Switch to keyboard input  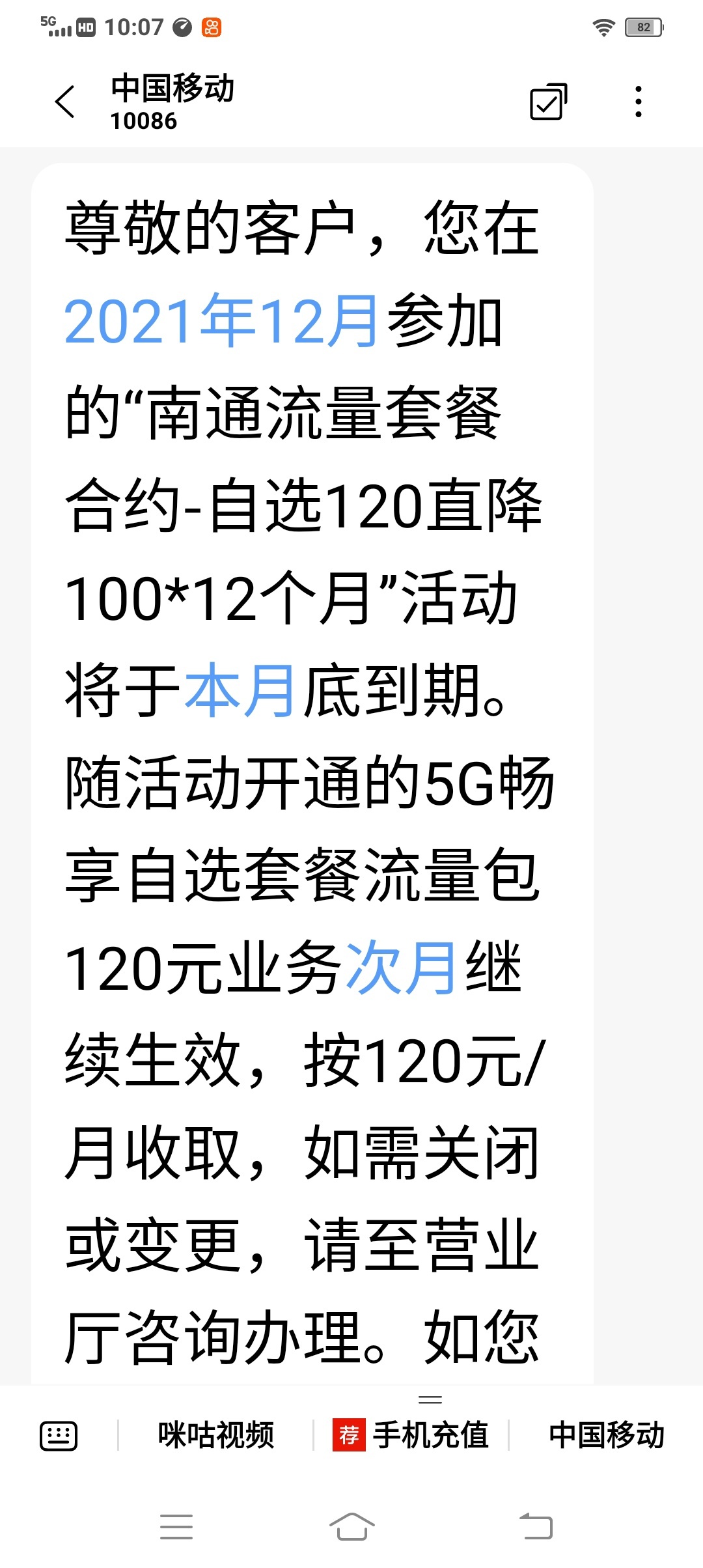coord(59,1435)
